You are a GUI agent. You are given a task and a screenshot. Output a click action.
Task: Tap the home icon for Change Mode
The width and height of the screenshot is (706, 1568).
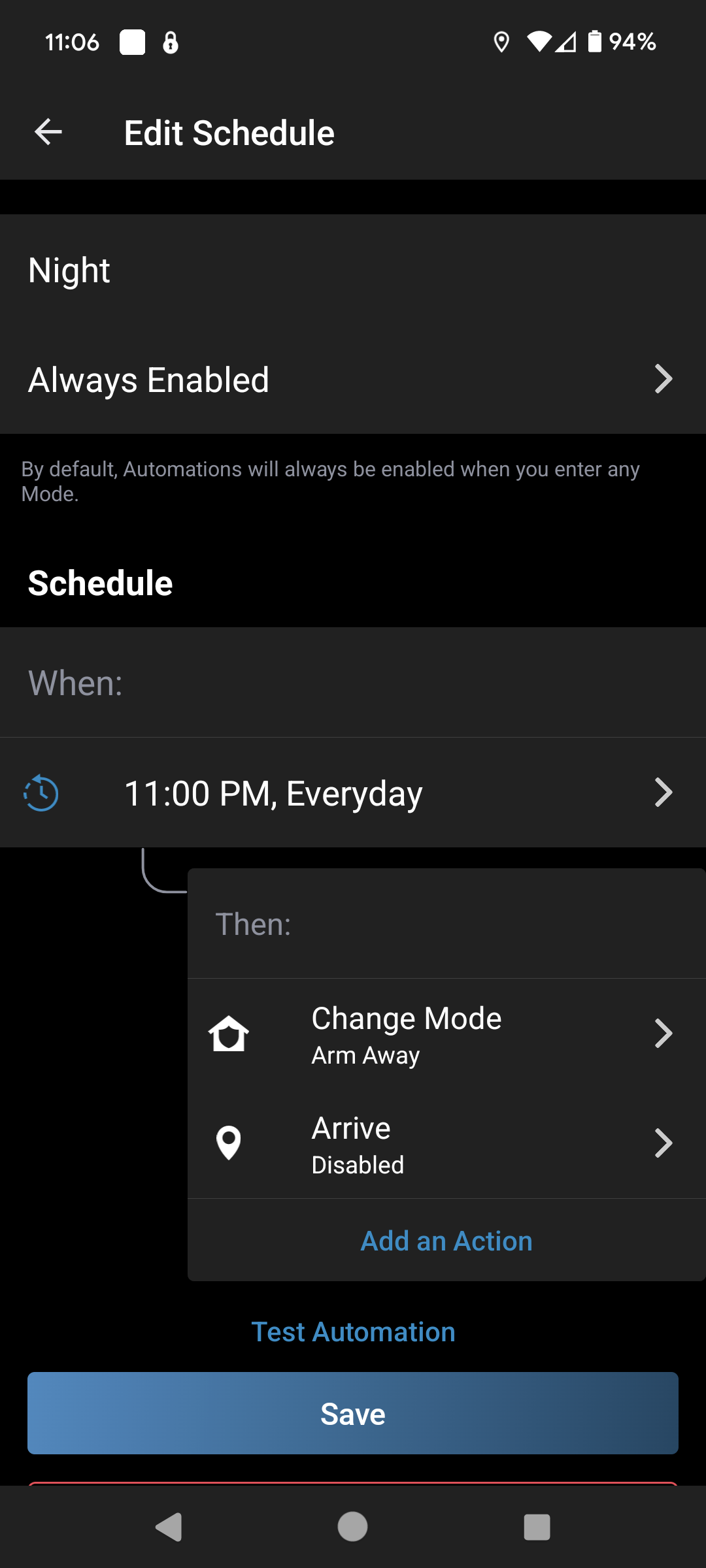pyautogui.click(x=229, y=1033)
